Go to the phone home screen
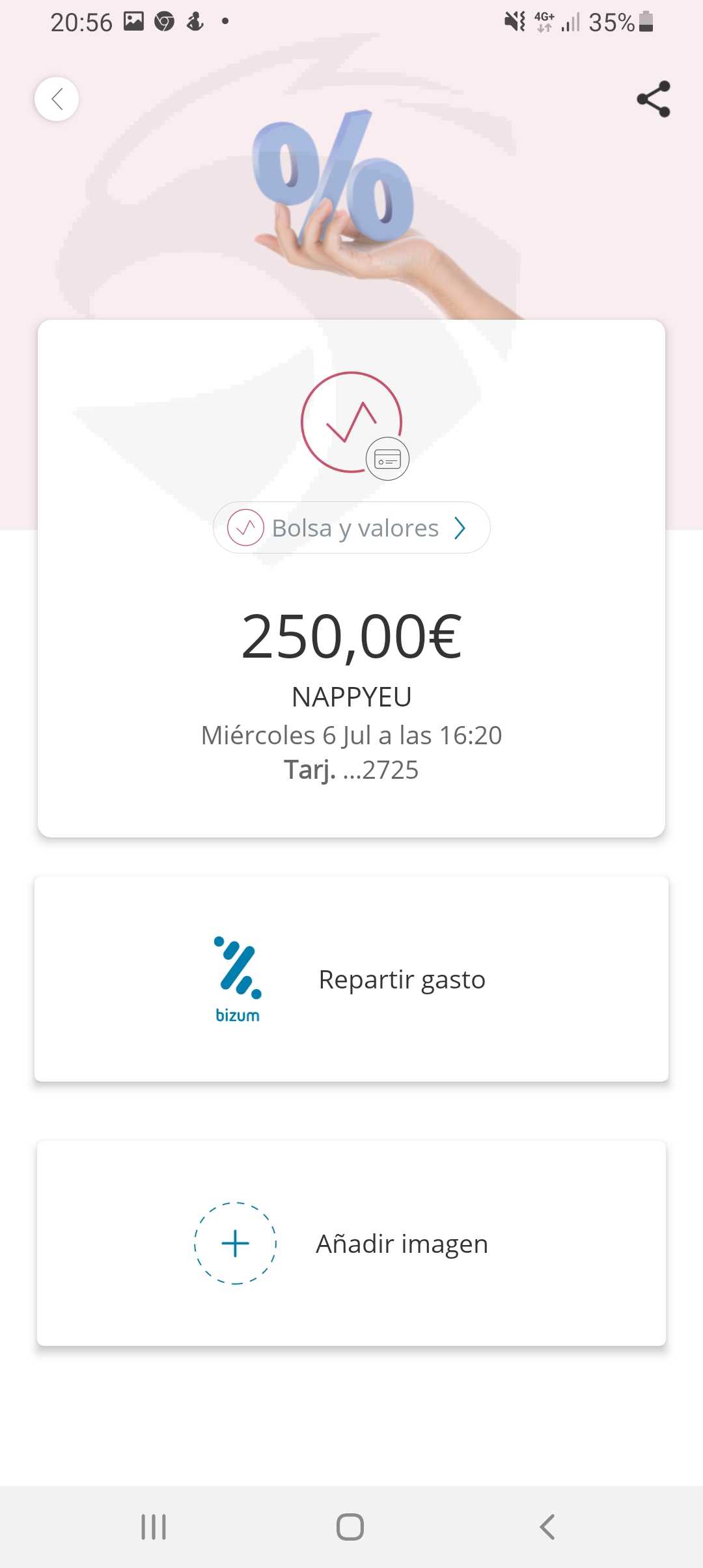Viewport: 703px width, 1568px height. 350,1526
